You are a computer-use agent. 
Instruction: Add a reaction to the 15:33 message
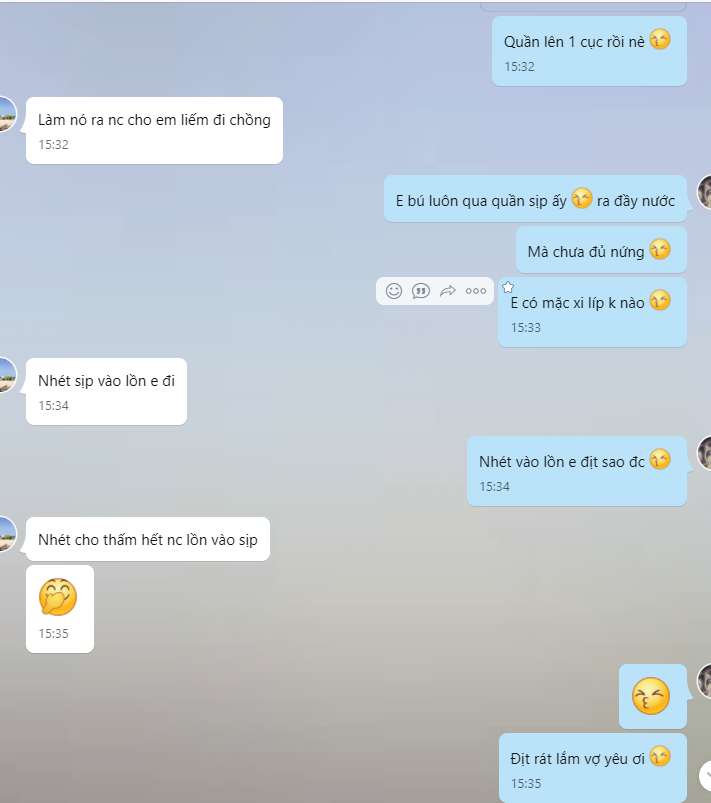[x=394, y=291]
